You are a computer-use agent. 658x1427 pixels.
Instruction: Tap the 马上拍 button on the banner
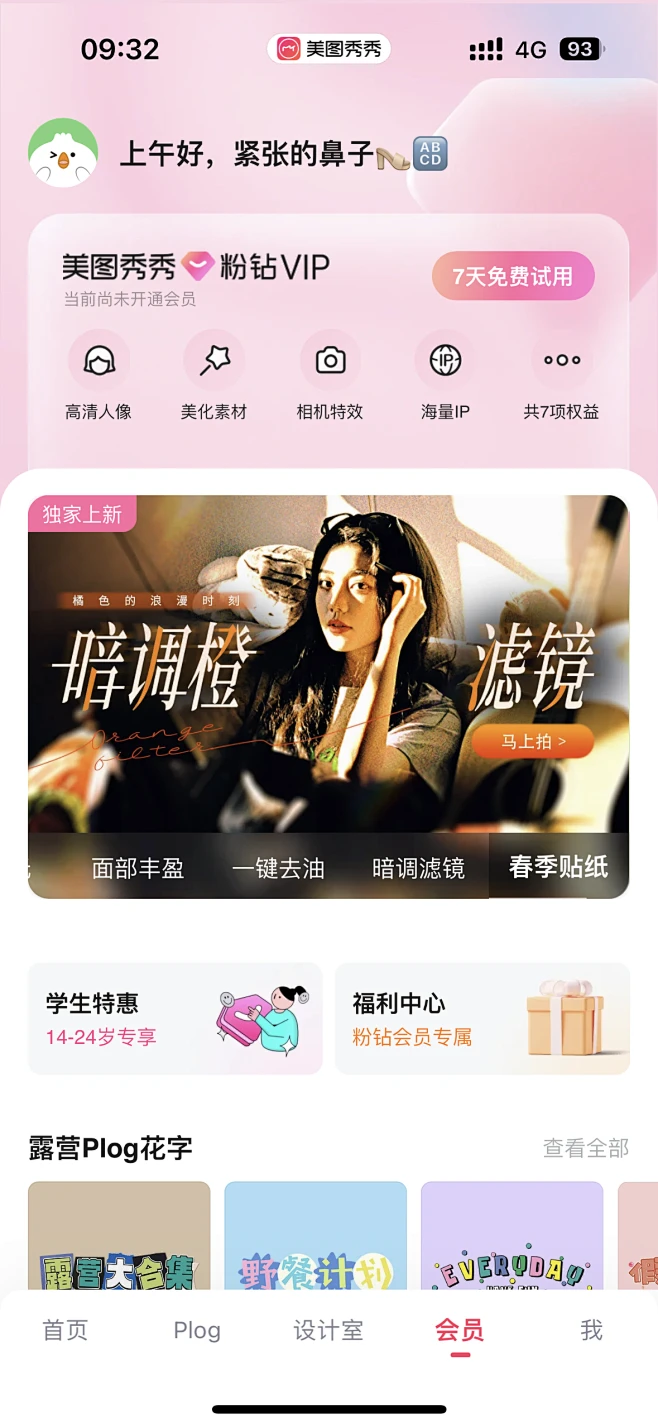click(x=533, y=741)
